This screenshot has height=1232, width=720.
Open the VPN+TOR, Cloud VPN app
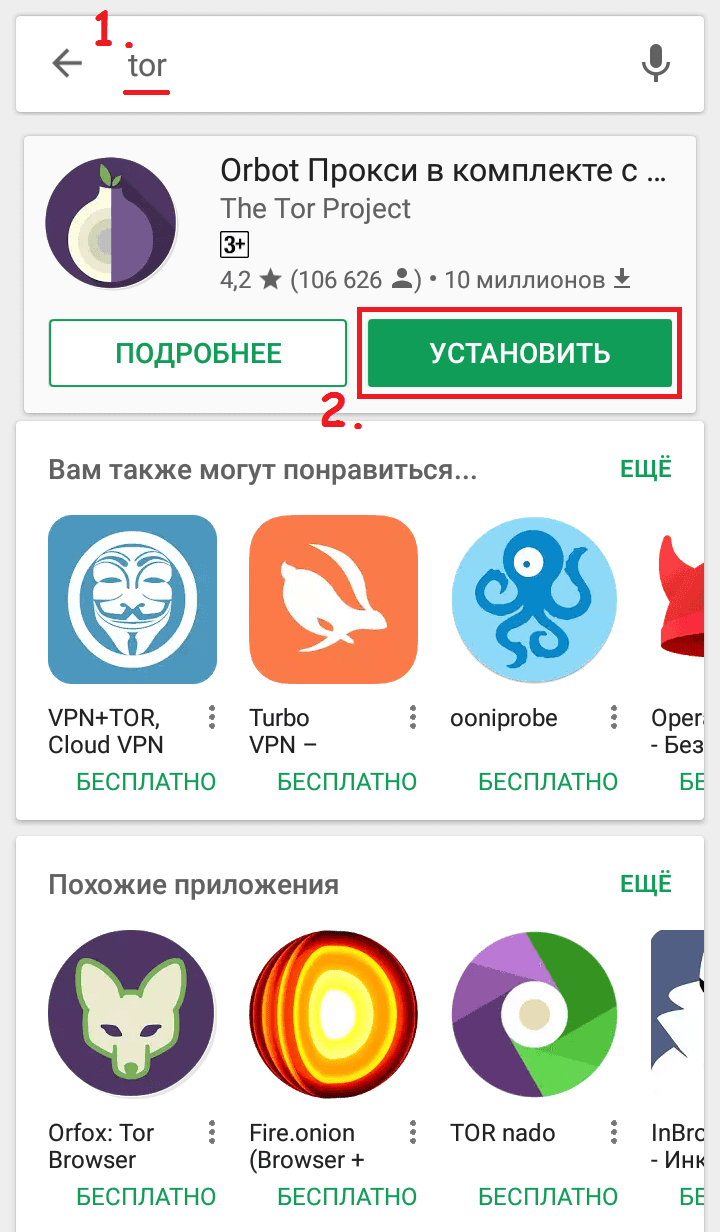coord(132,598)
